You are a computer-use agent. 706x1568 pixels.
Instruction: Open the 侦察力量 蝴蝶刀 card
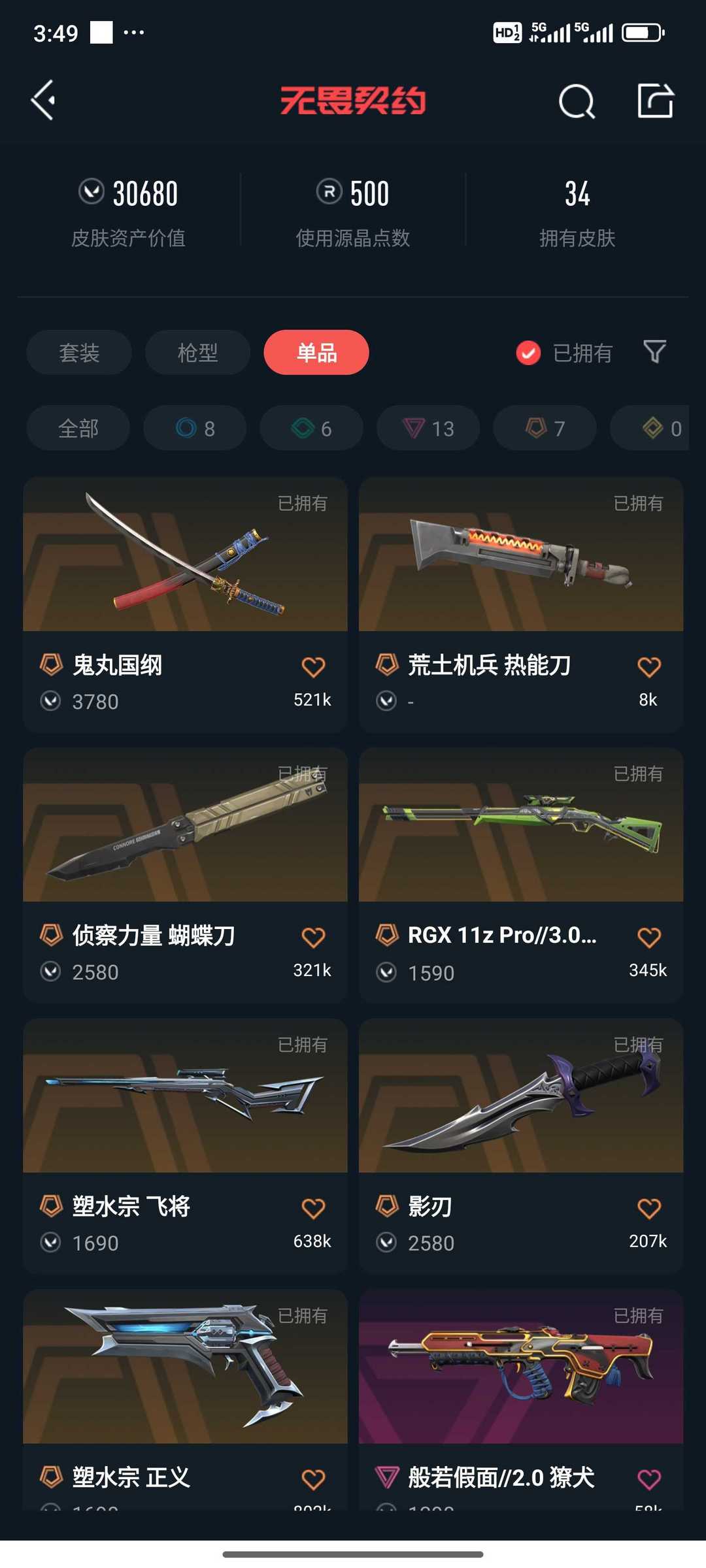click(x=185, y=875)
